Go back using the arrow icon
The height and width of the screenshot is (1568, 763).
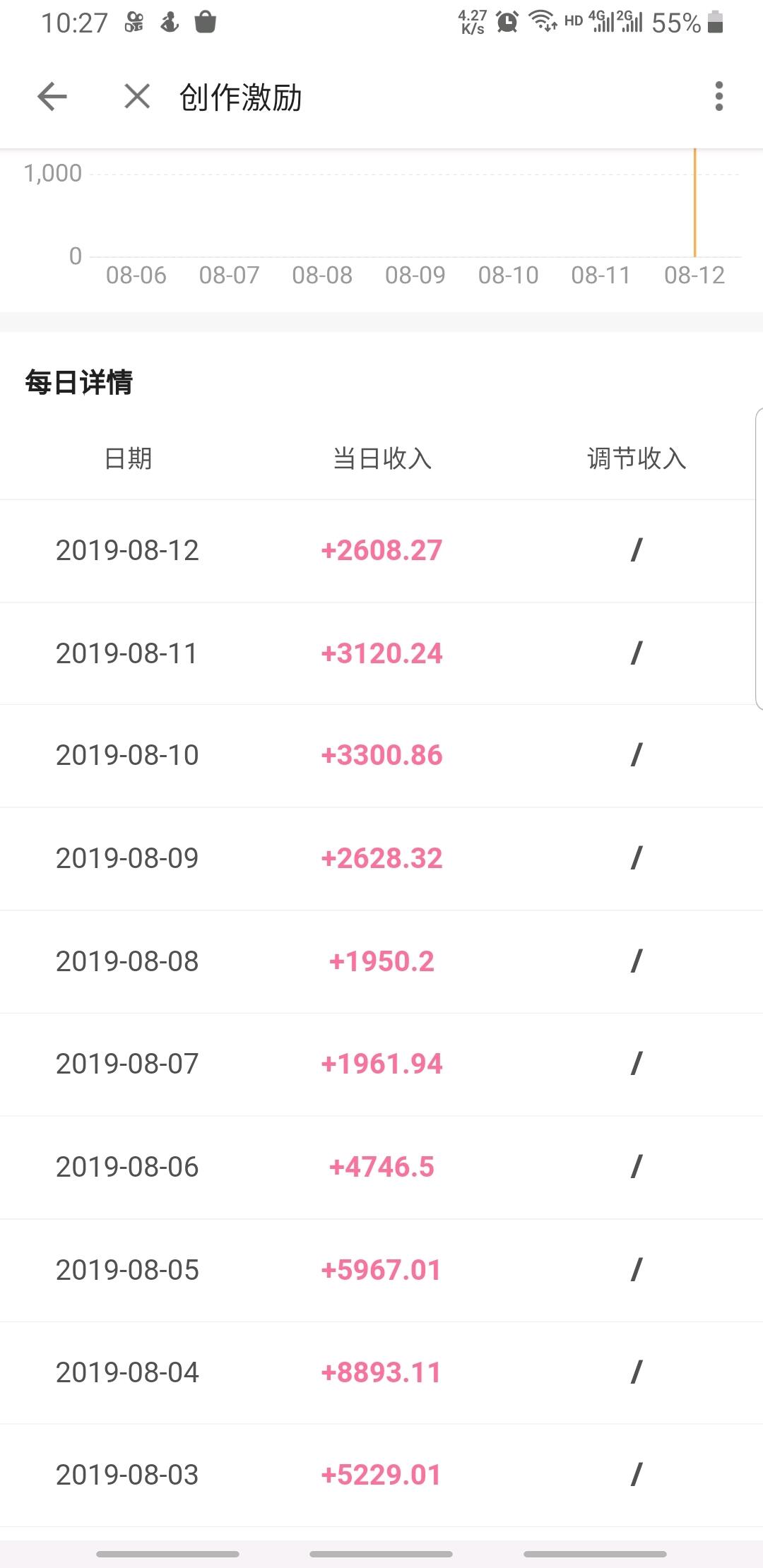click(x=52, y=97)
